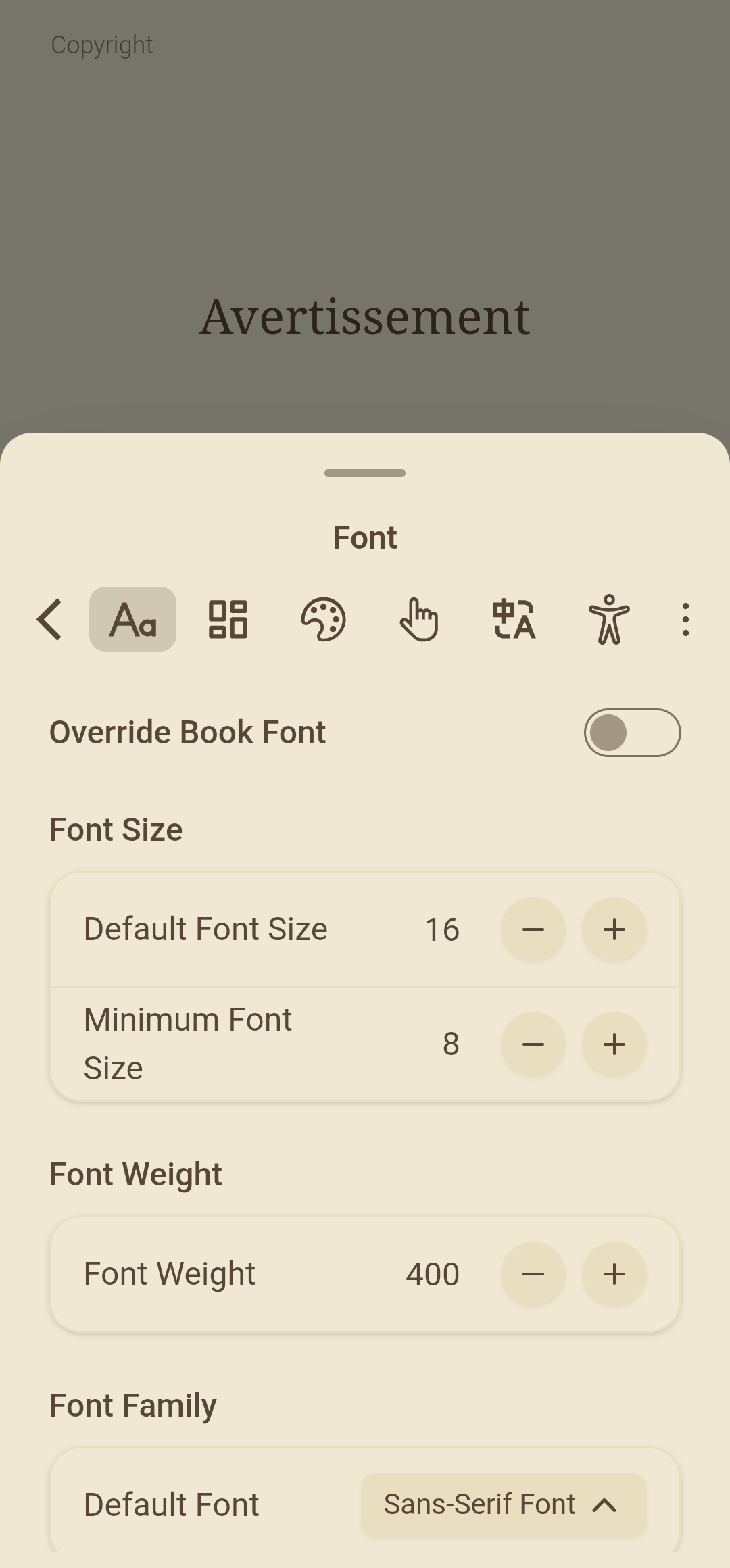Enable the Override Book Font switch
This screenshot has height=1568, width=730.
click(632, 733)
